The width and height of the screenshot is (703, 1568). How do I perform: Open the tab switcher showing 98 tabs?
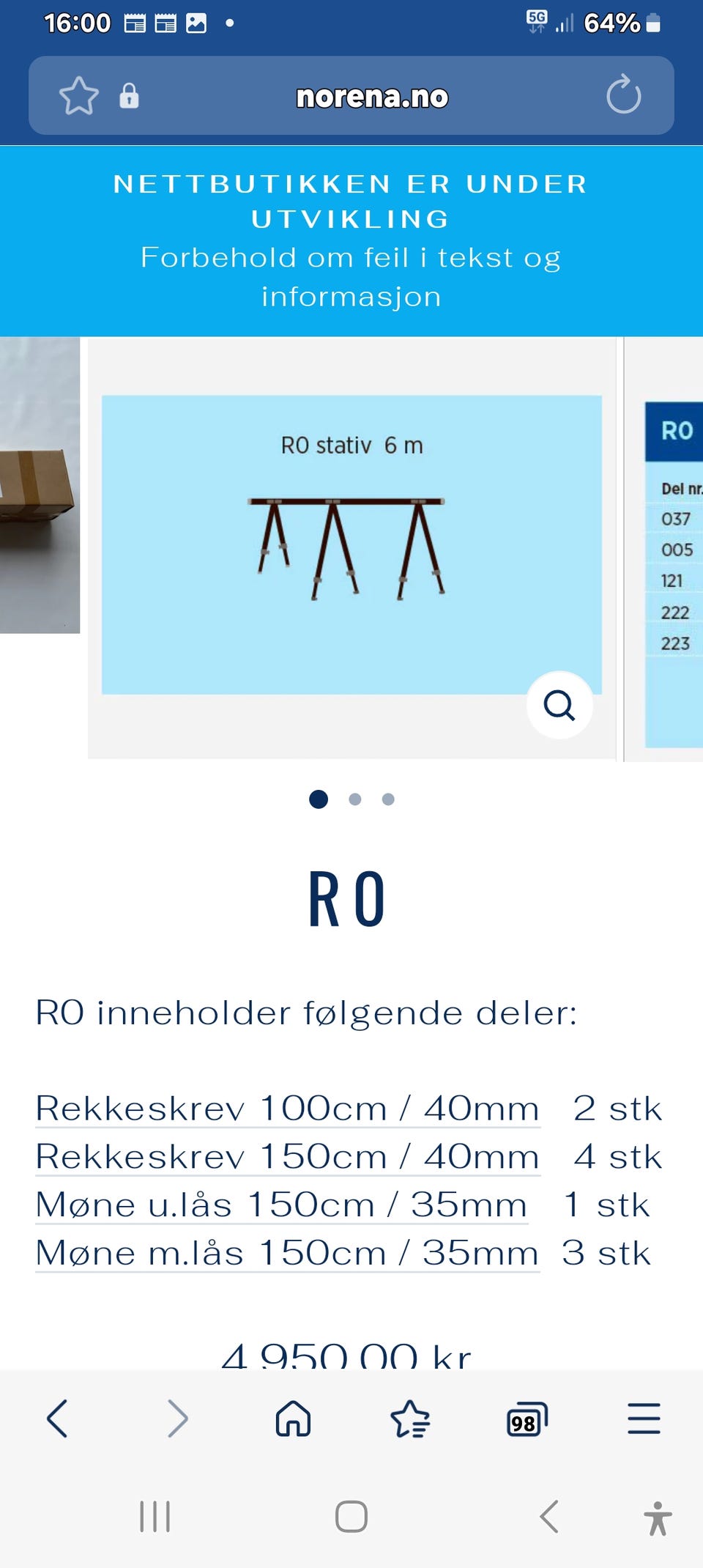tap(526, 1419)
